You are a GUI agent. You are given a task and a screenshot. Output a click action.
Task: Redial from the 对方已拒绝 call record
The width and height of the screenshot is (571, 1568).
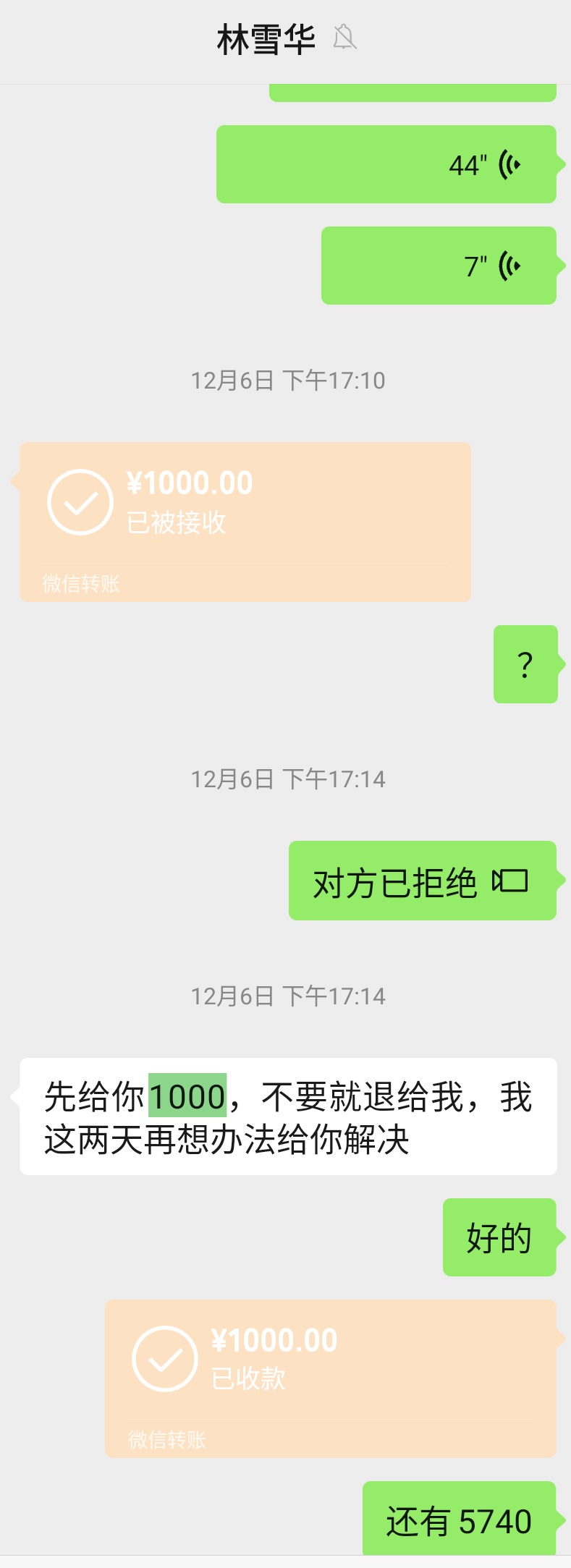(422, 881)
